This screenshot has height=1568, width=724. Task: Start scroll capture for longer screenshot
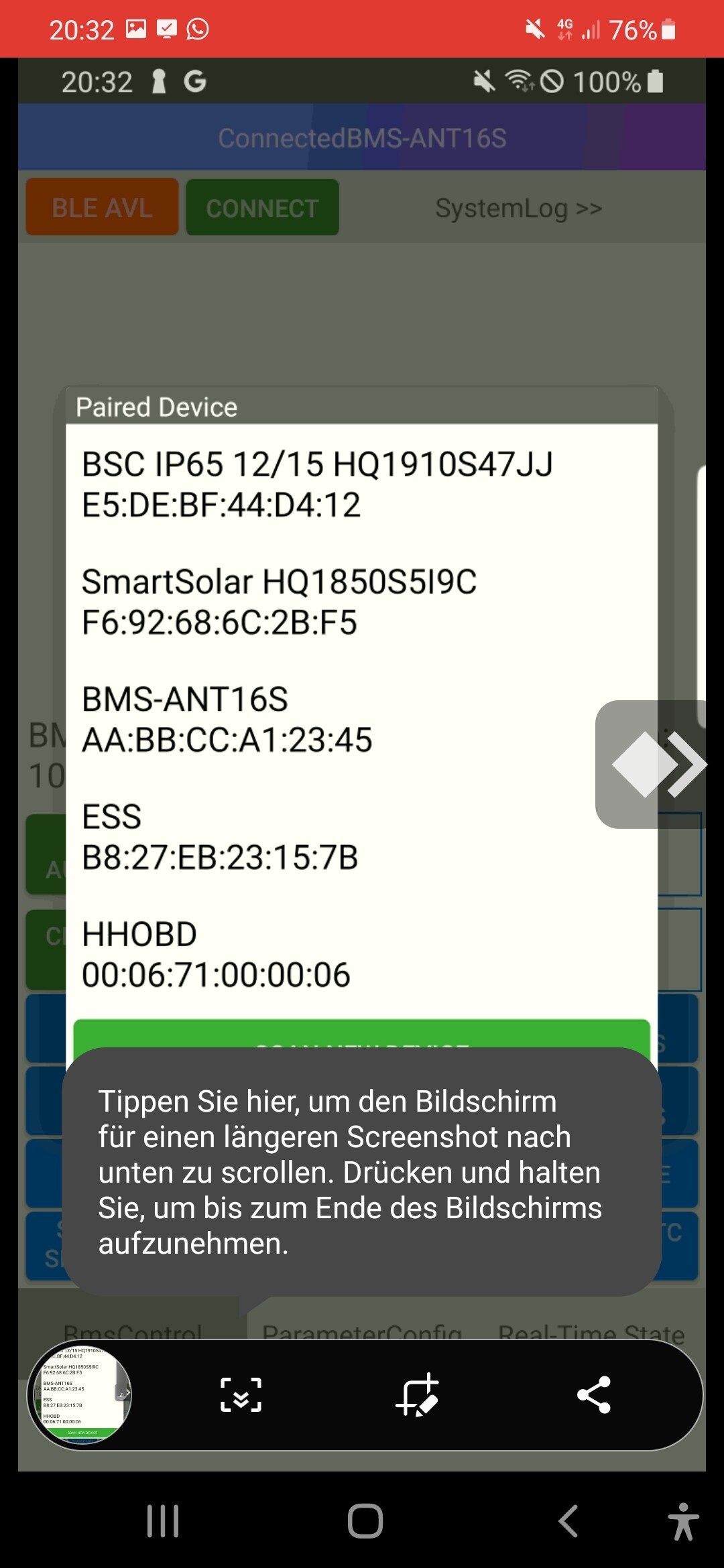point(241,1395)
